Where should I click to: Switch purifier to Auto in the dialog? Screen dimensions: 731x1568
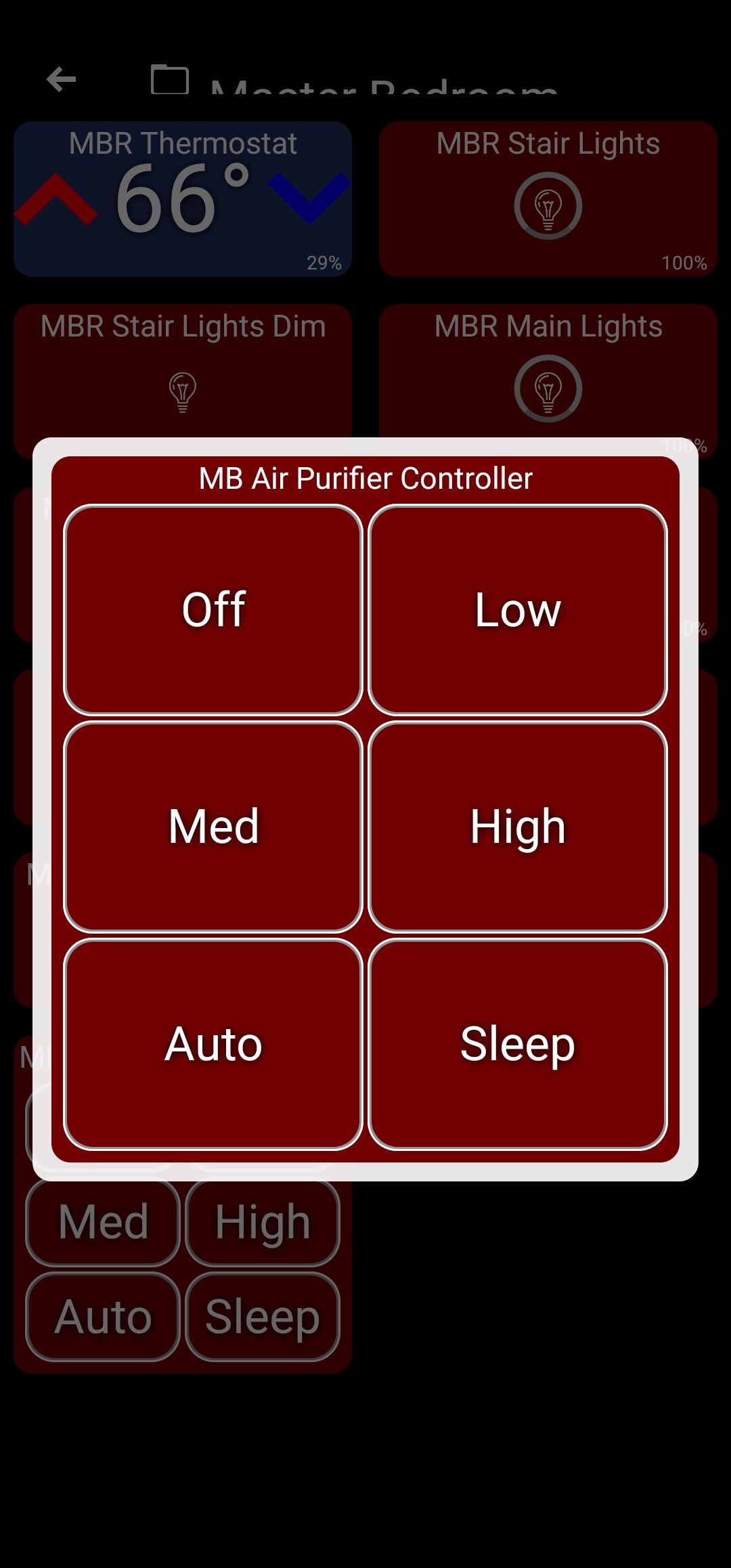(x=213, y=1044)
